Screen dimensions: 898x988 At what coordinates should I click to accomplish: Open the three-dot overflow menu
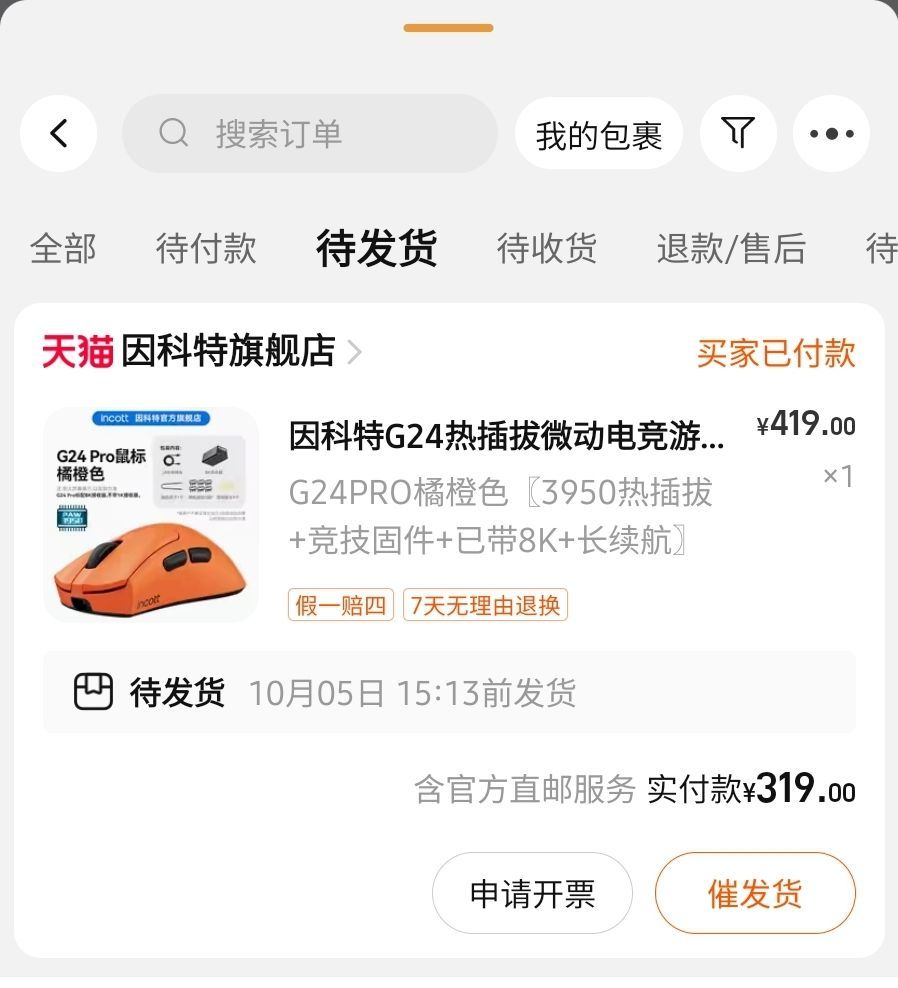tap(831, 133)
